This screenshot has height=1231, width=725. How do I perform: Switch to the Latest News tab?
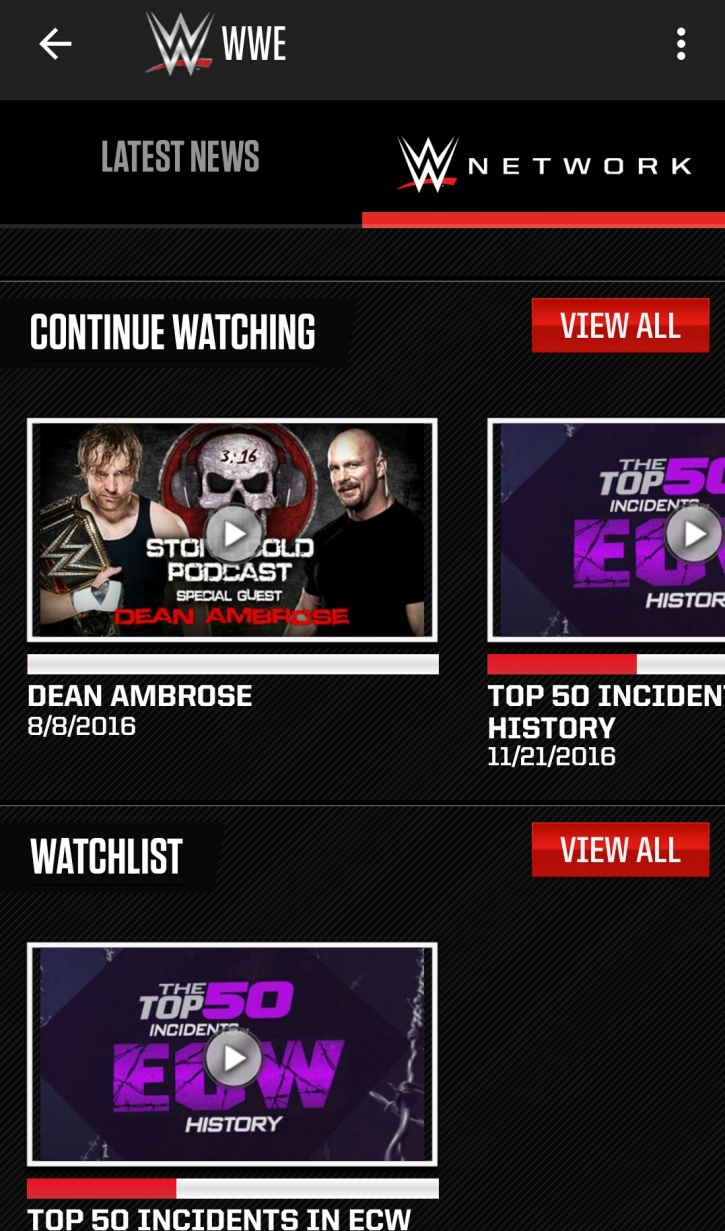[180, 158]
